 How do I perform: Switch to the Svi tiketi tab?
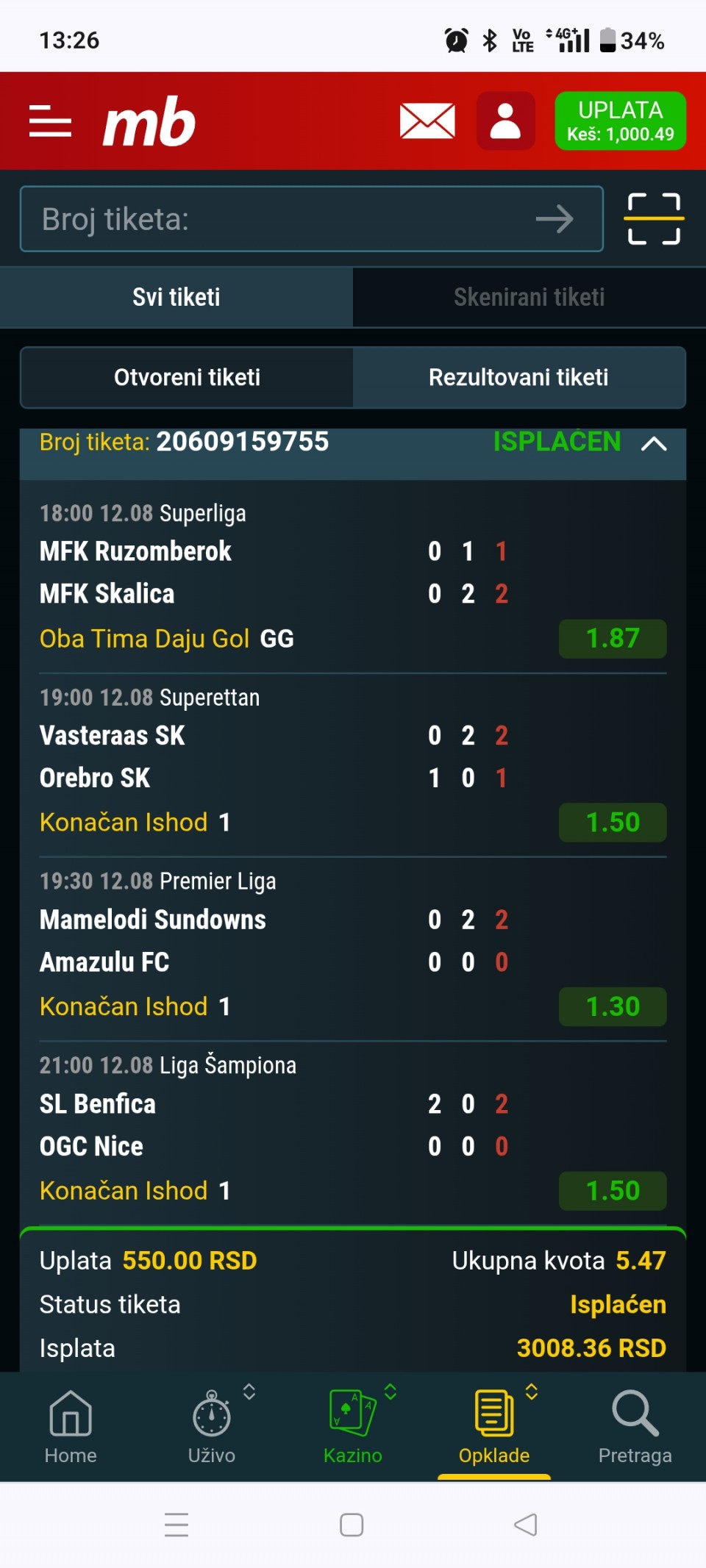[x=176, y=297]
